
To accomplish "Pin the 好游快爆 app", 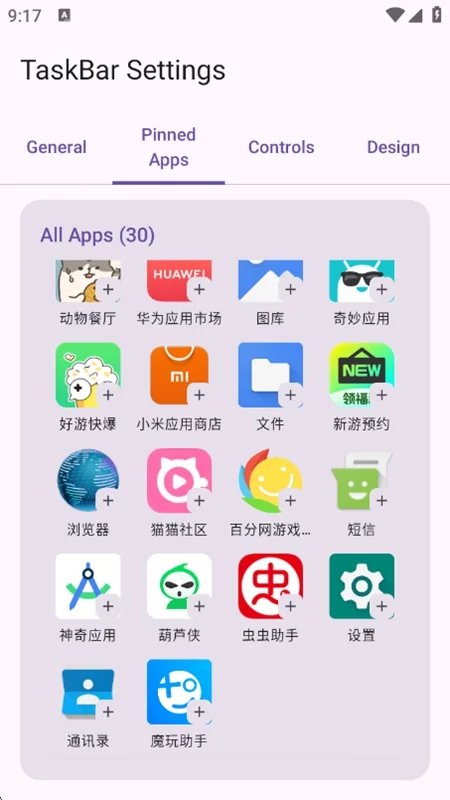I will click(x=108, y=395).
